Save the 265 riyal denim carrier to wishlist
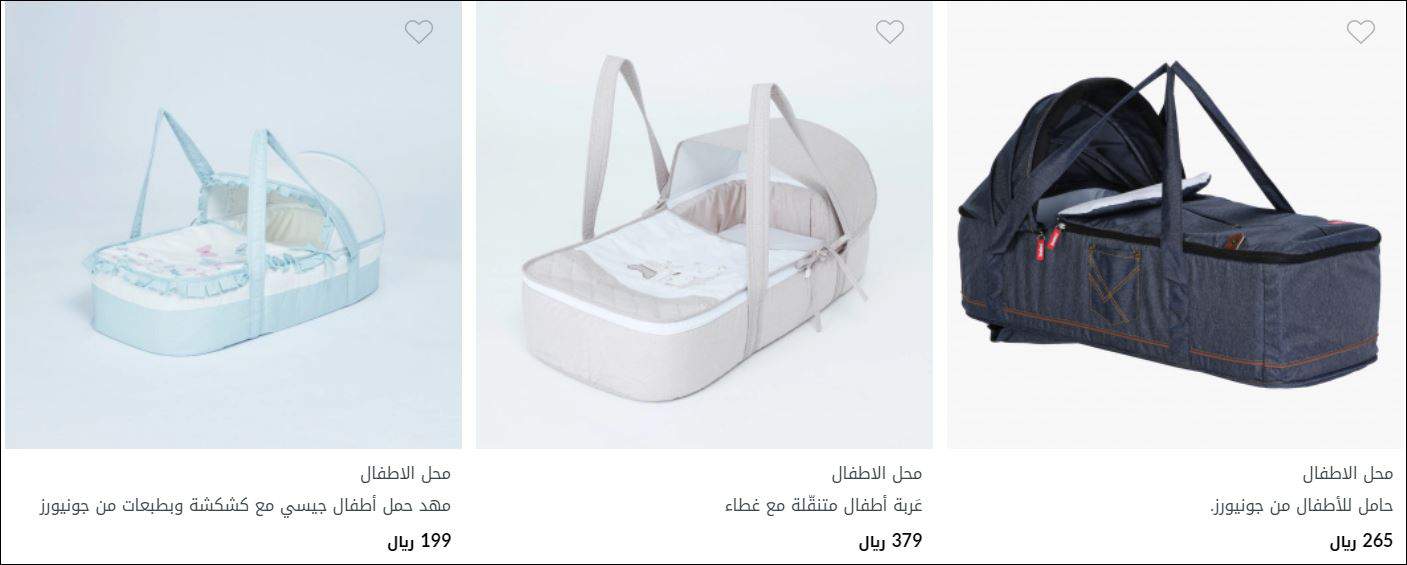The width and height of the screenshot is (1407, 565). [x=1360, y=32]
